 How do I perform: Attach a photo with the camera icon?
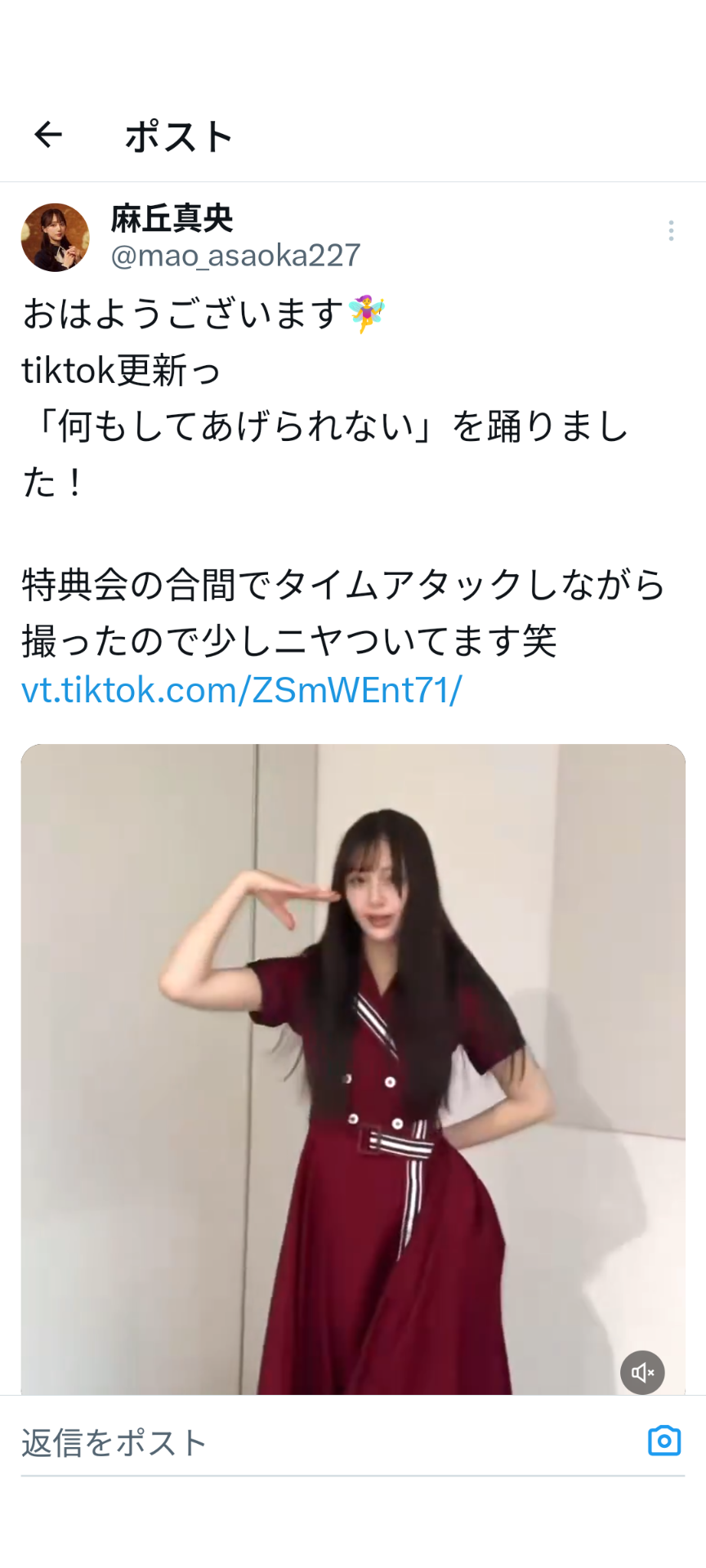point(664,1441)
